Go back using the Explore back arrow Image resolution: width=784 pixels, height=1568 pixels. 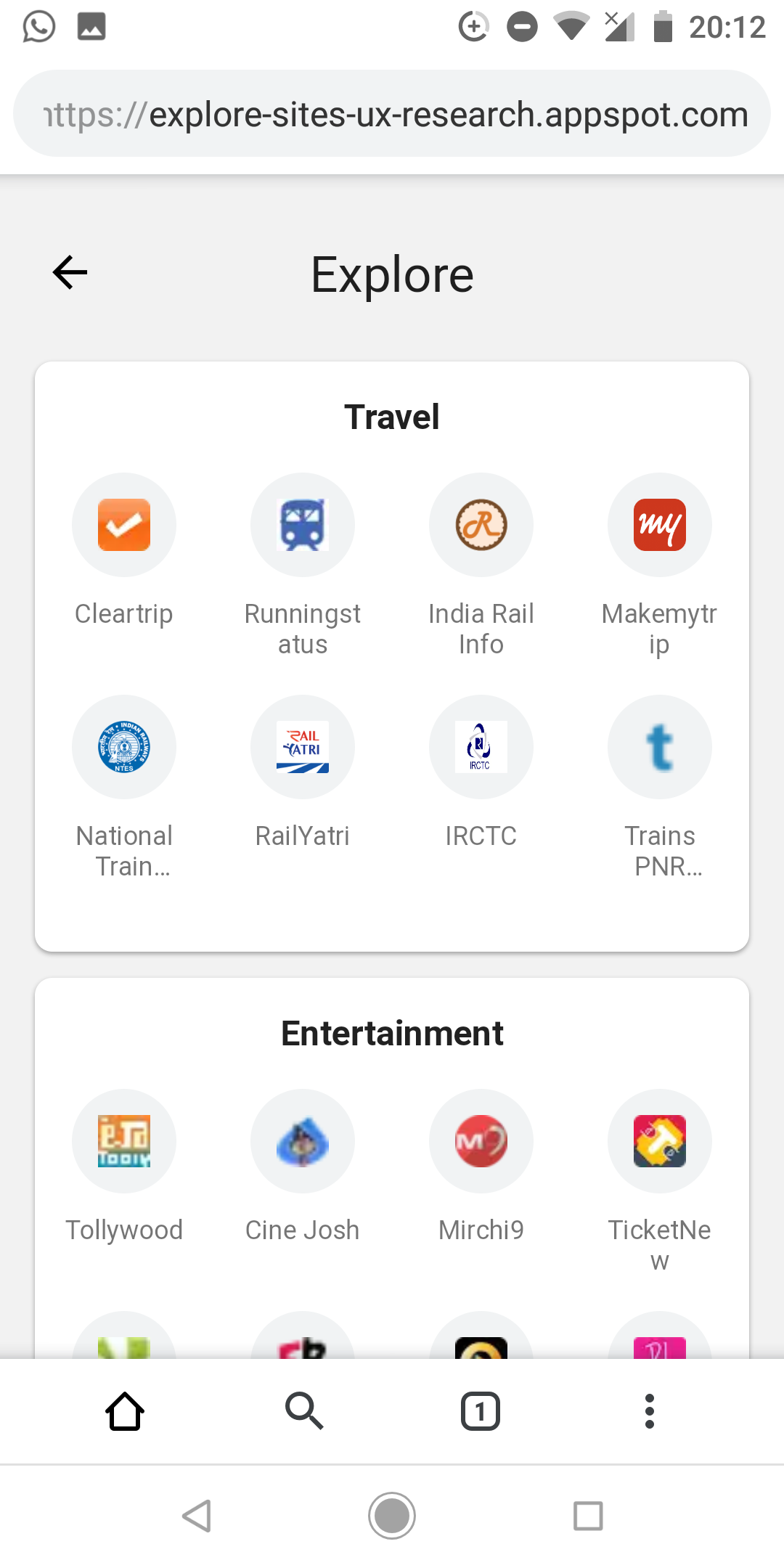point(69,272)
